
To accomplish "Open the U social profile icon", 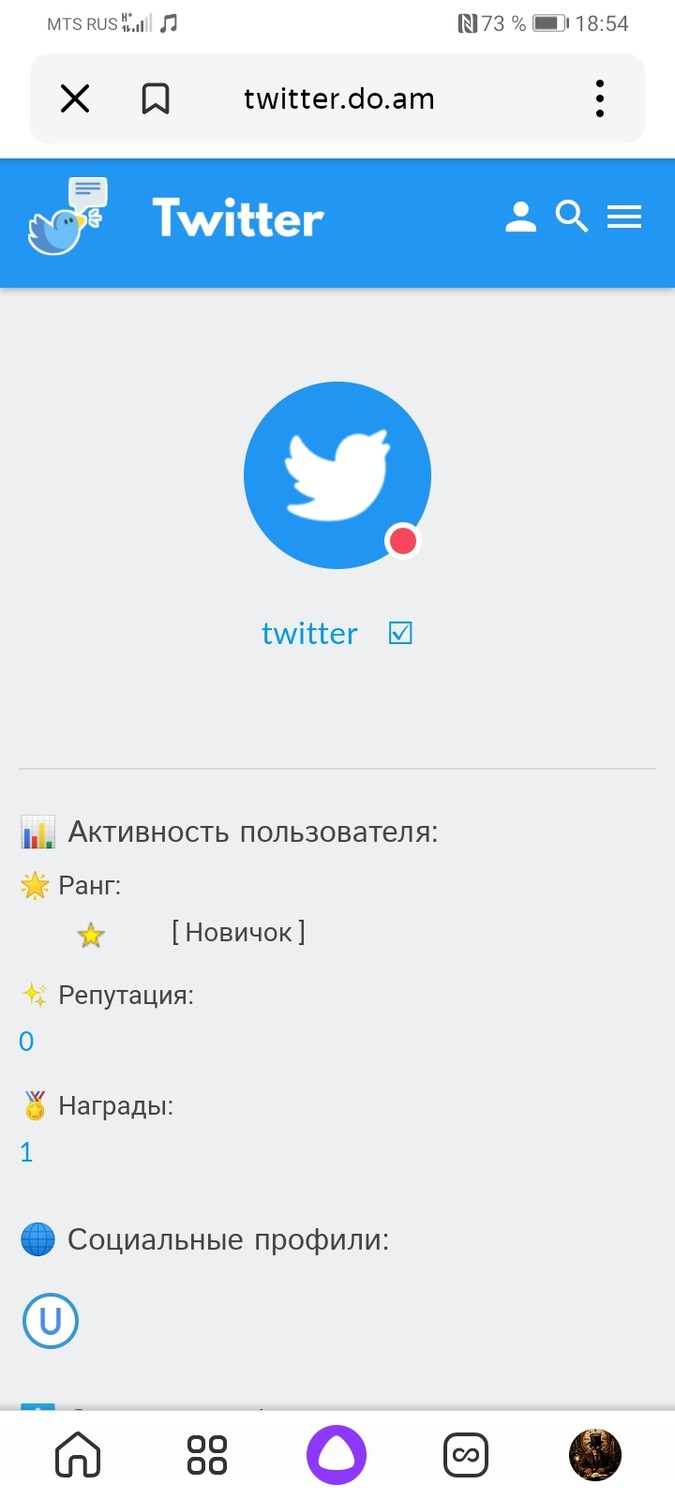I will 50,1322.
